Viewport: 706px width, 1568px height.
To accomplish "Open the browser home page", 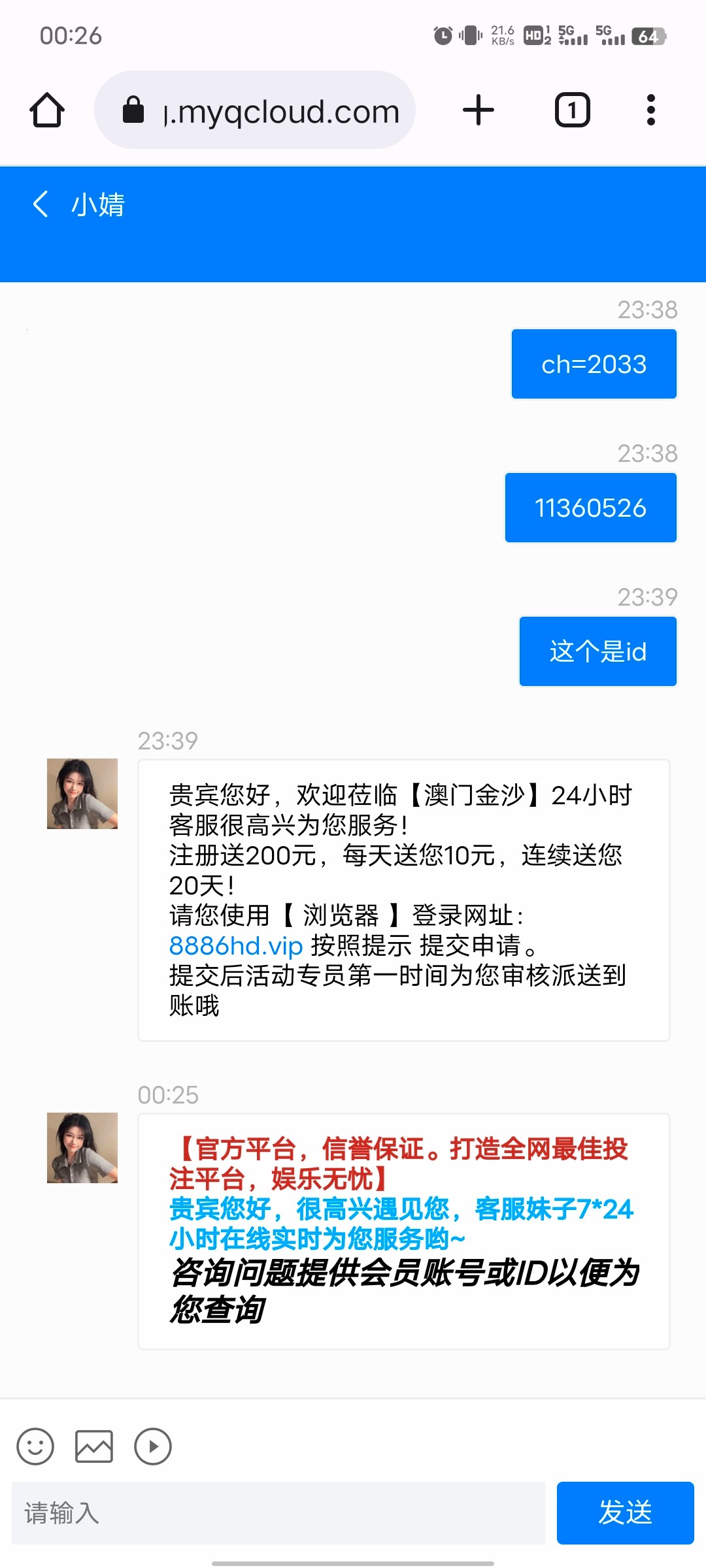I will pyautogui.click(x=47, y=110).
